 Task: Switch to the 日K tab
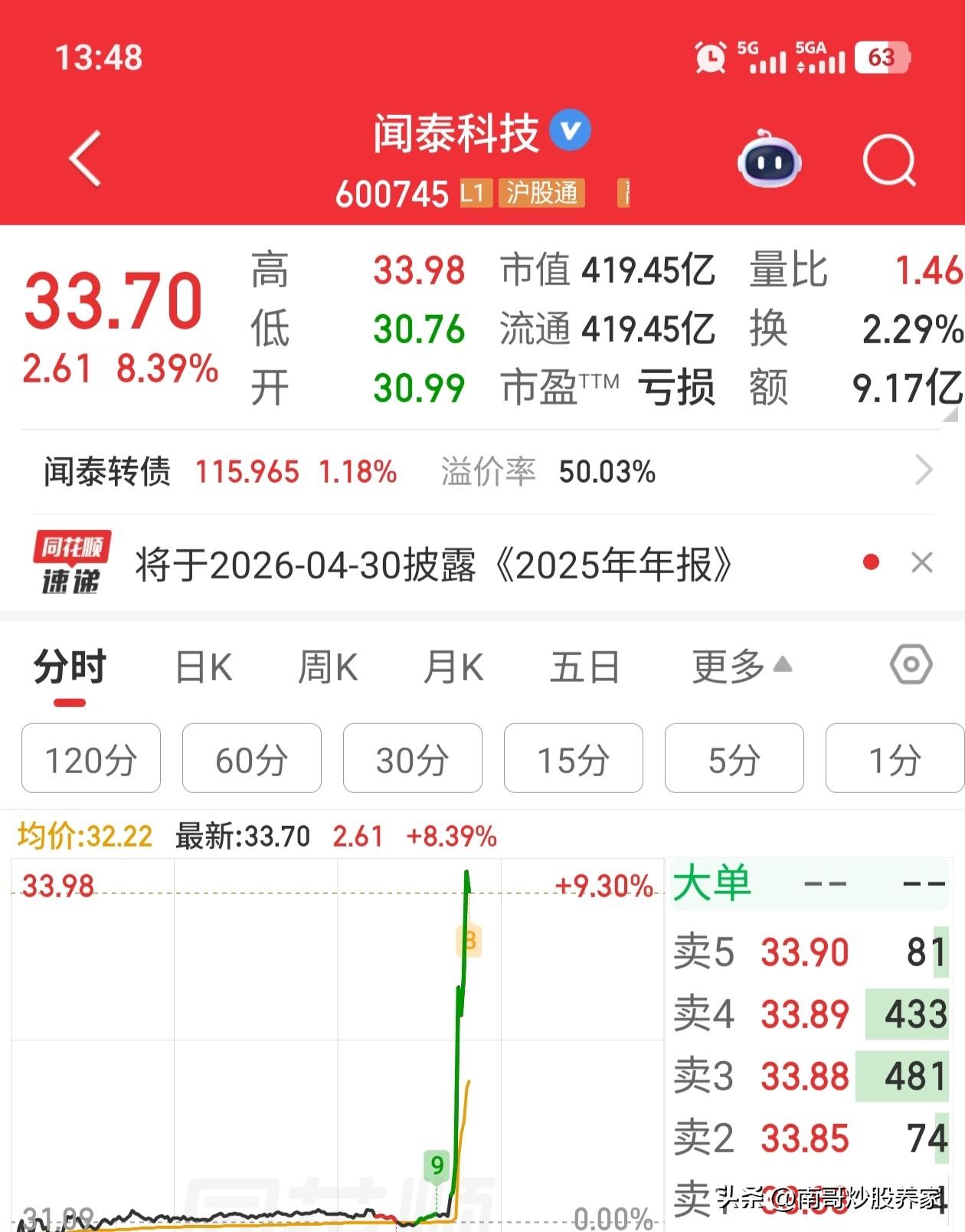pos(203,667)
